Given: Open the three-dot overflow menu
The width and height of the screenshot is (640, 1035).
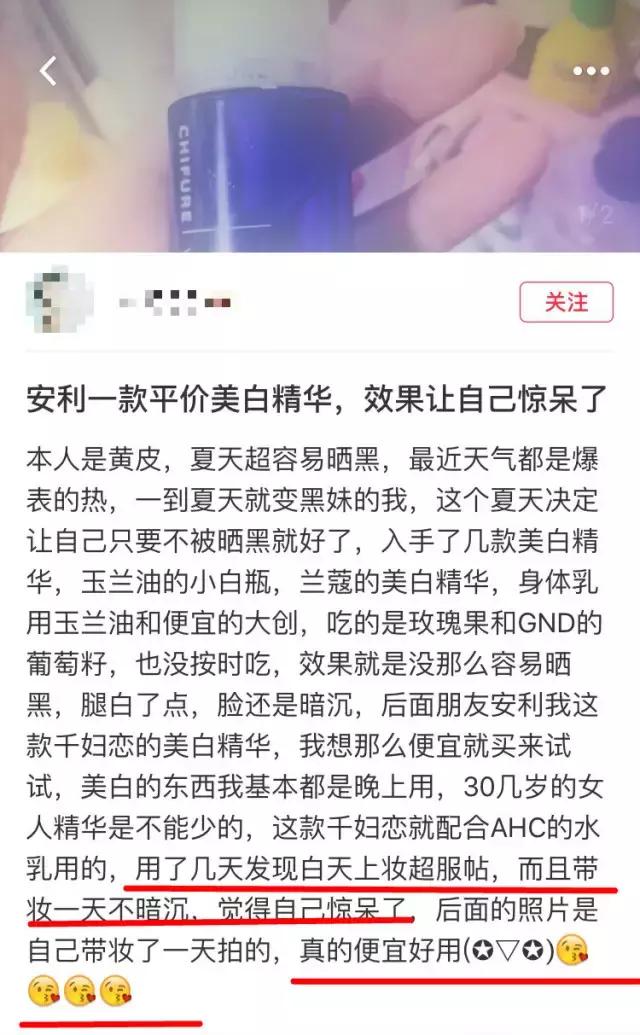Looking at the screenshot, I should [x=591, y=71].
